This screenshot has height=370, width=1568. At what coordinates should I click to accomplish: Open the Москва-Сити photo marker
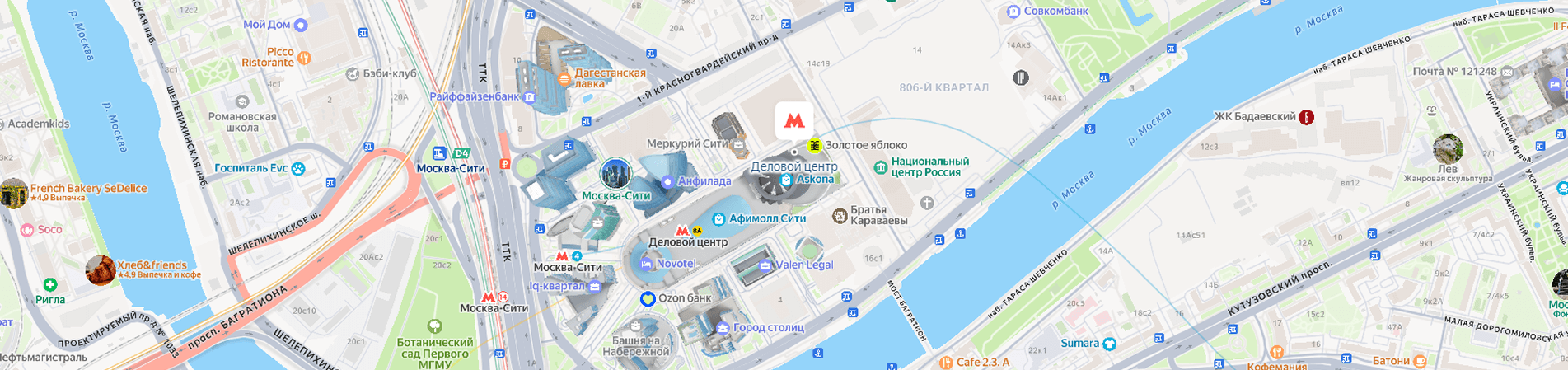pos(615,174)
